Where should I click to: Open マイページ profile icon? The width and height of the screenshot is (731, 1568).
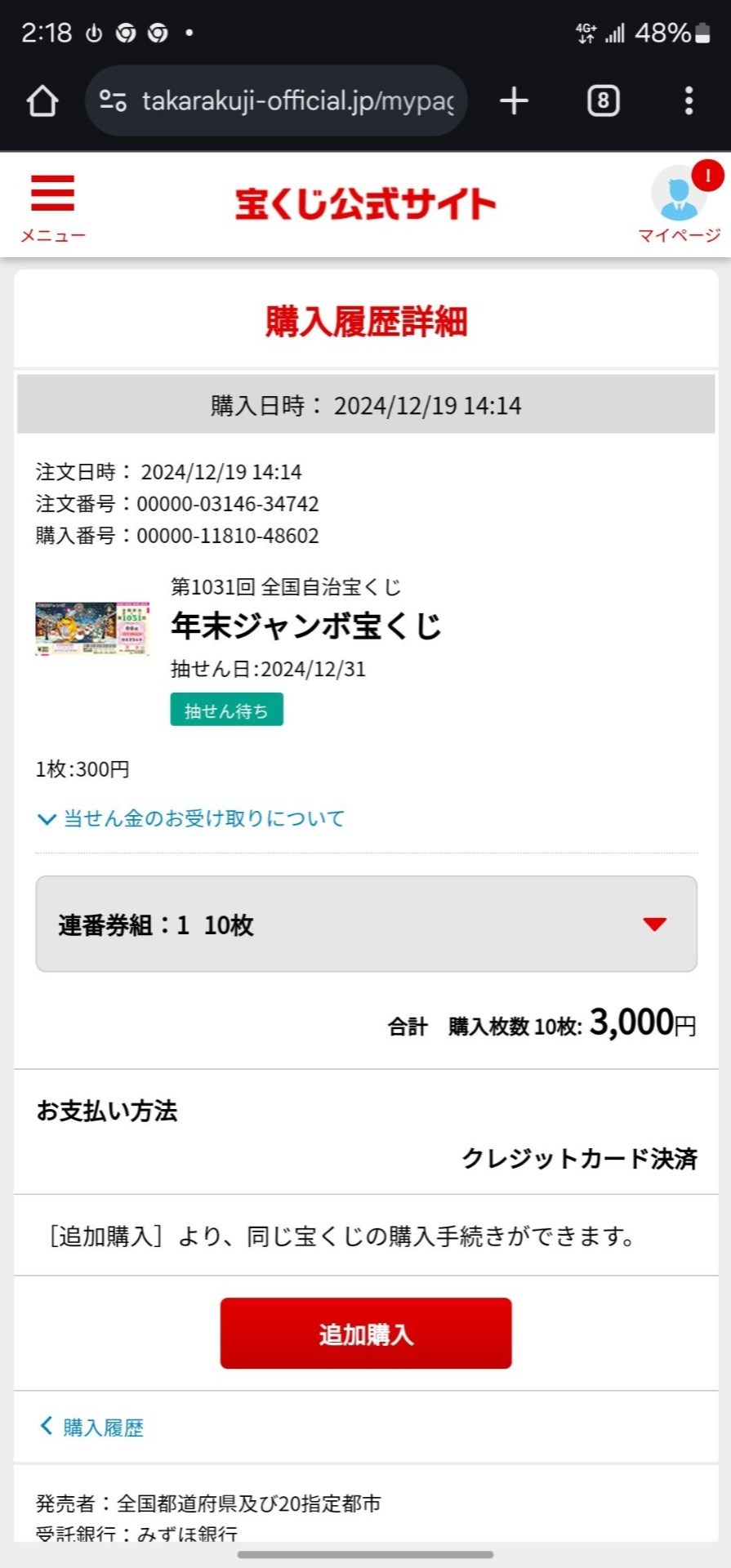tap(679, 205)
